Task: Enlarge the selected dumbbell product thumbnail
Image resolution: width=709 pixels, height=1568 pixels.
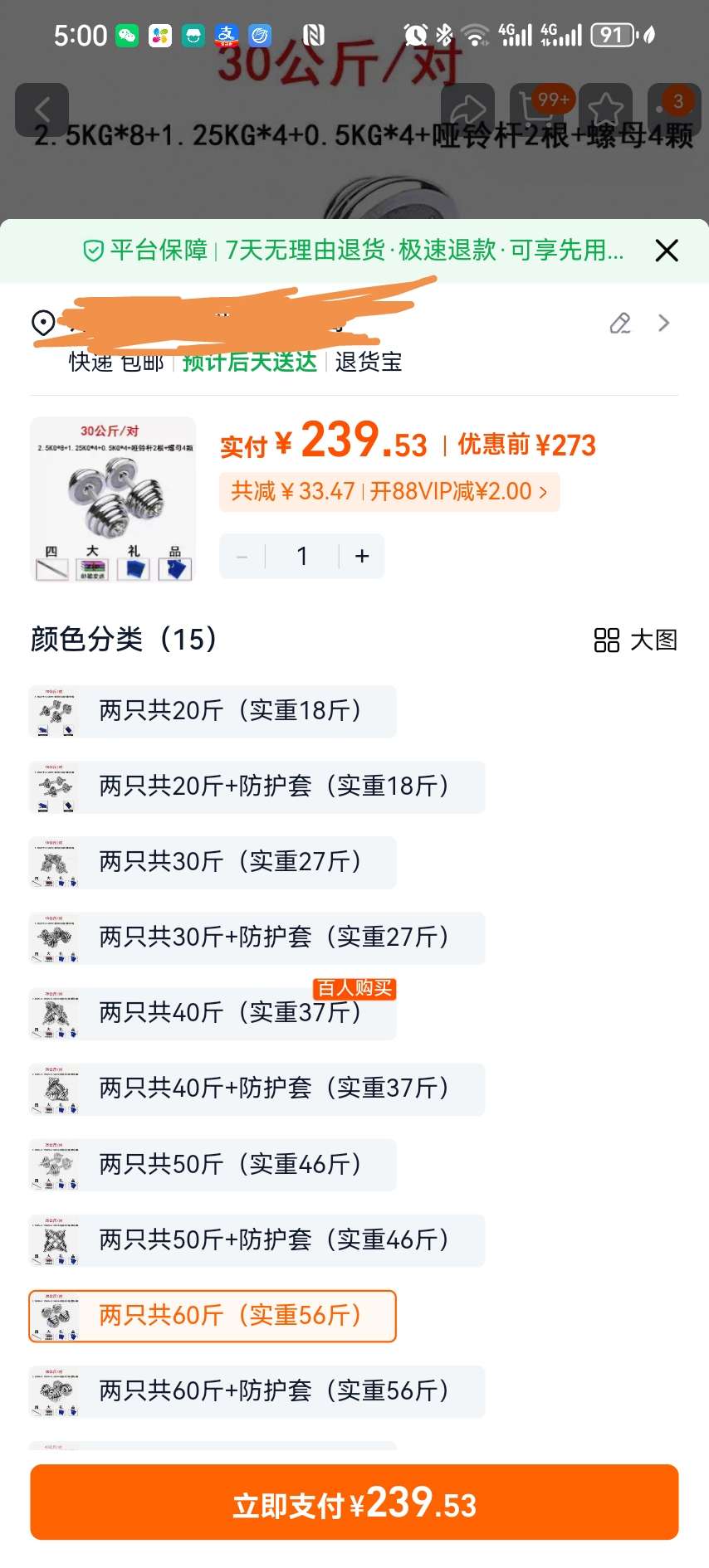Action: click(113, 499)
